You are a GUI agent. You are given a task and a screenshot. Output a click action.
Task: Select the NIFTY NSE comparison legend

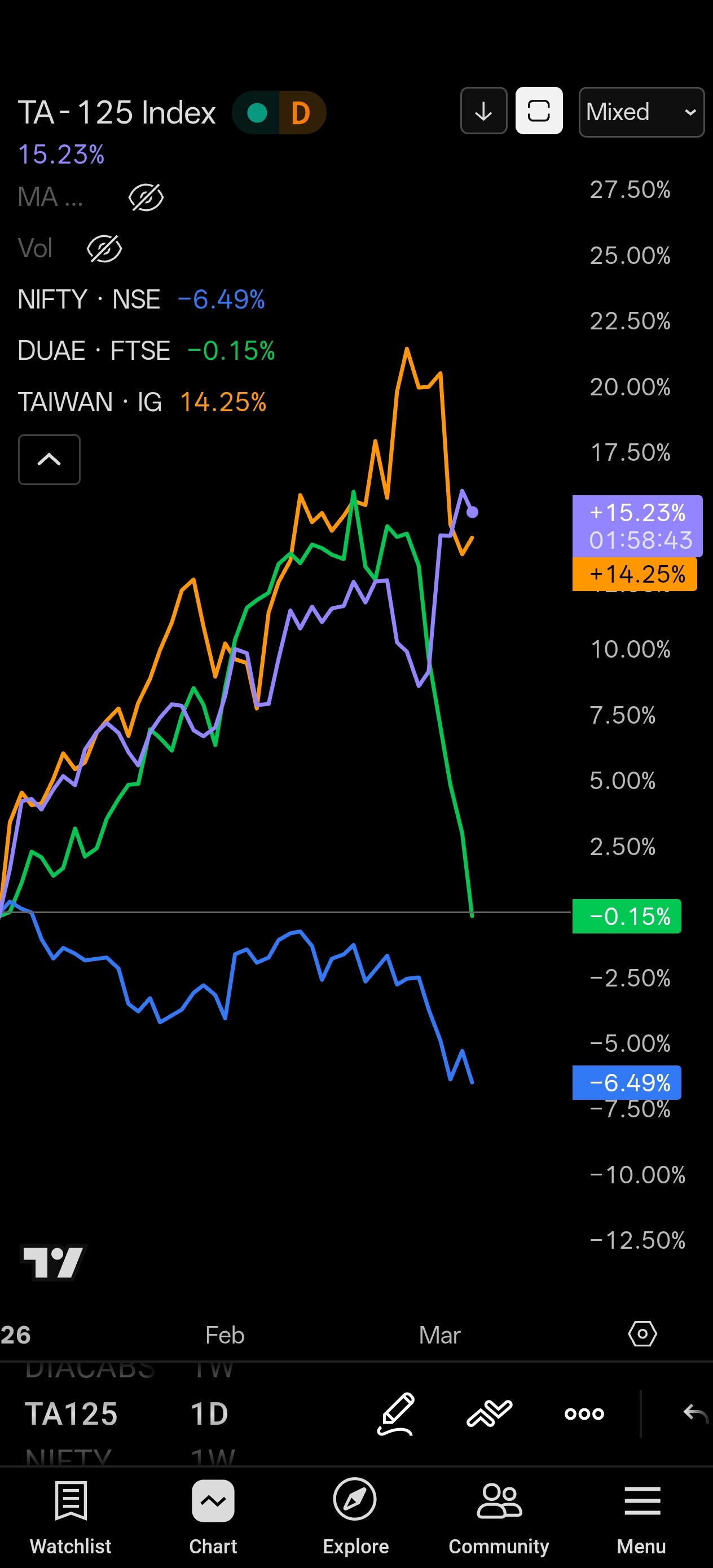point(89,299)
